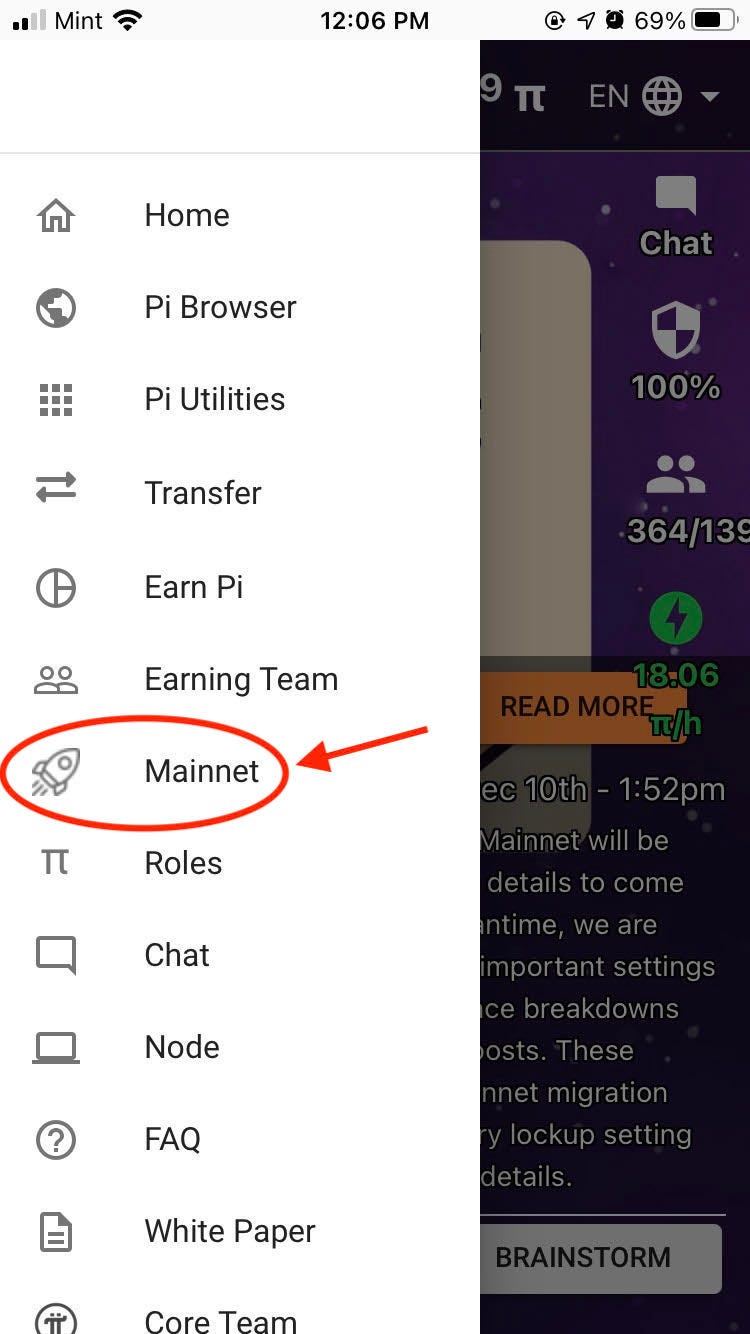Open the Core Team entry

coord(220,1320)
